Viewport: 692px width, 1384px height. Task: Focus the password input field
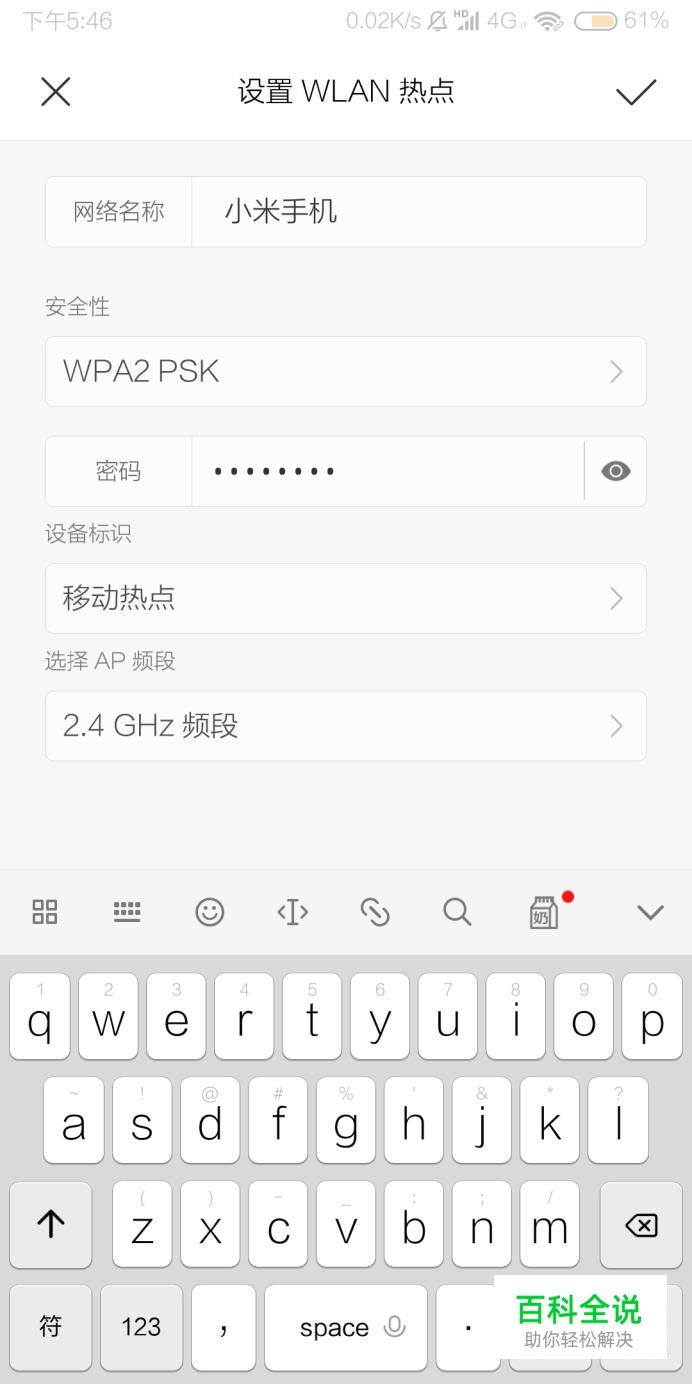pos(387,471)
